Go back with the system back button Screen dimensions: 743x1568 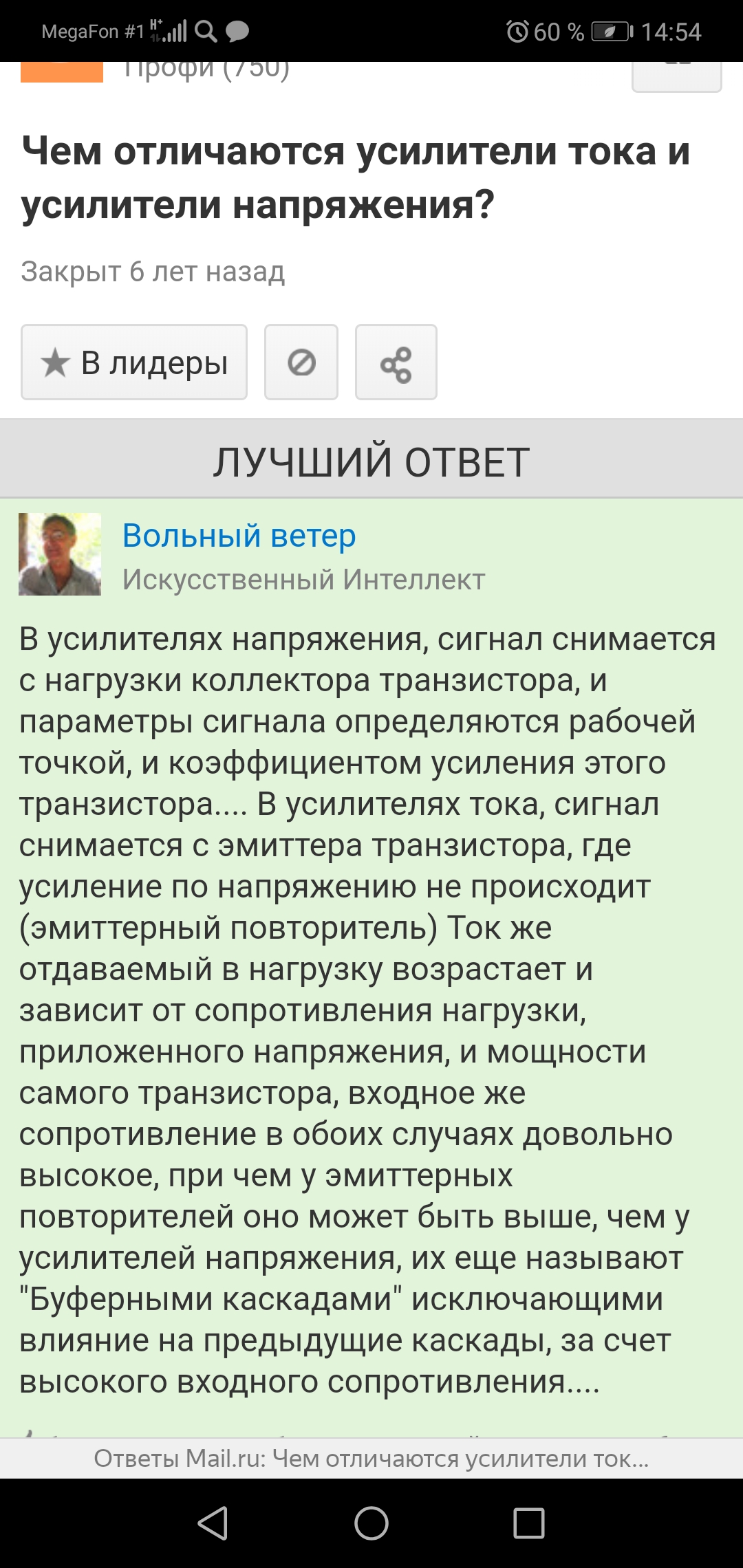(x=213, y=1523)
